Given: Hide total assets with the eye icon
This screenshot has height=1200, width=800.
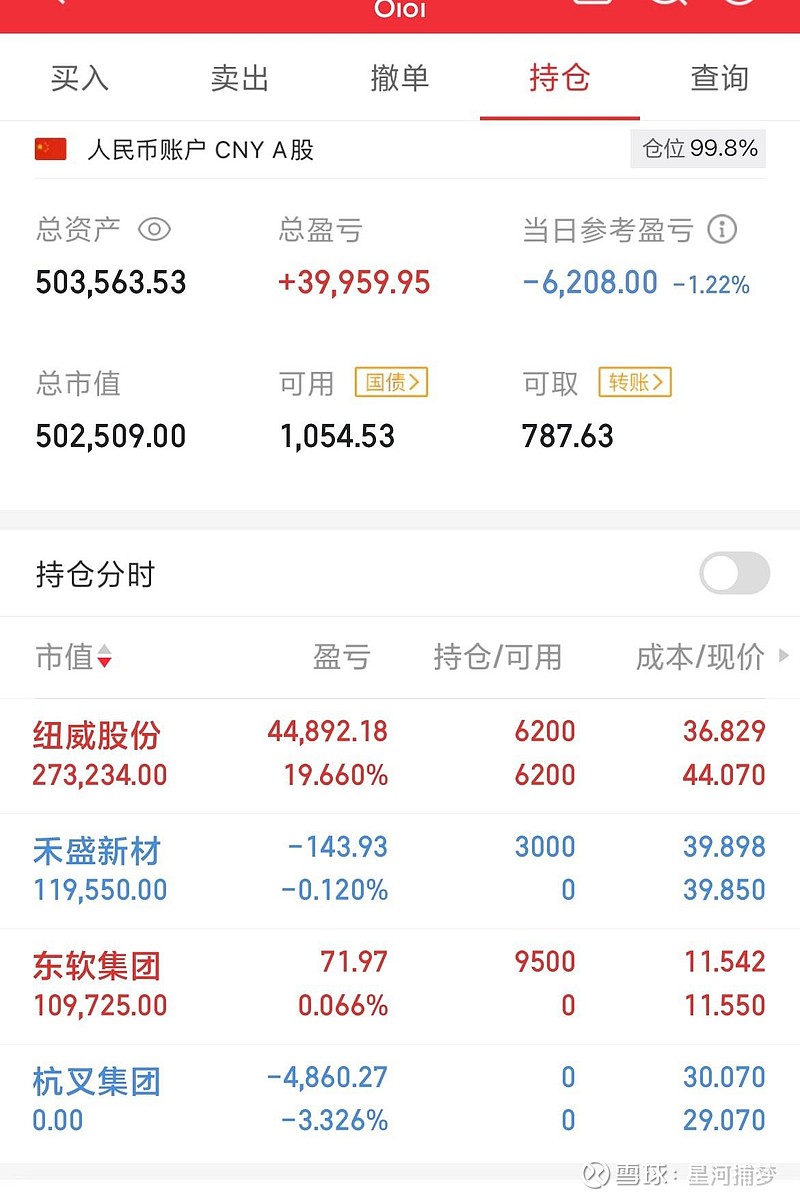Looking at the screenshot, I should [x=154, y=230].
